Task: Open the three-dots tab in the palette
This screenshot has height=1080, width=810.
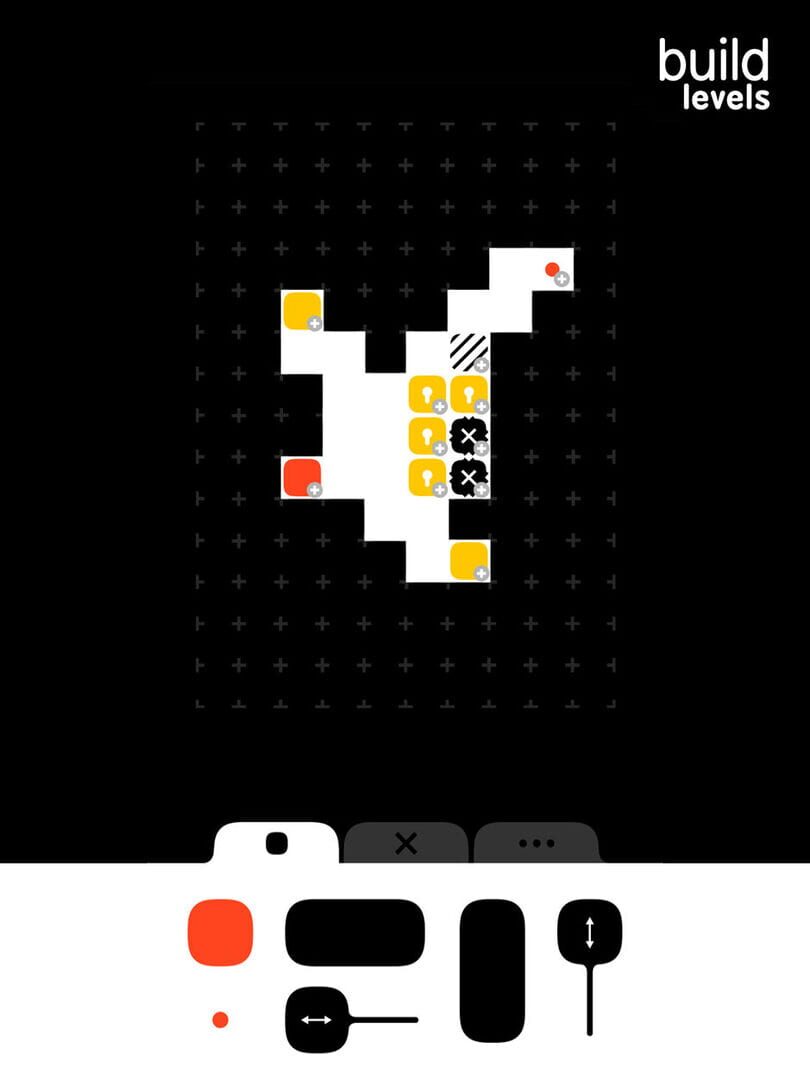Action: pyautogui.click(x=536, y=844)
